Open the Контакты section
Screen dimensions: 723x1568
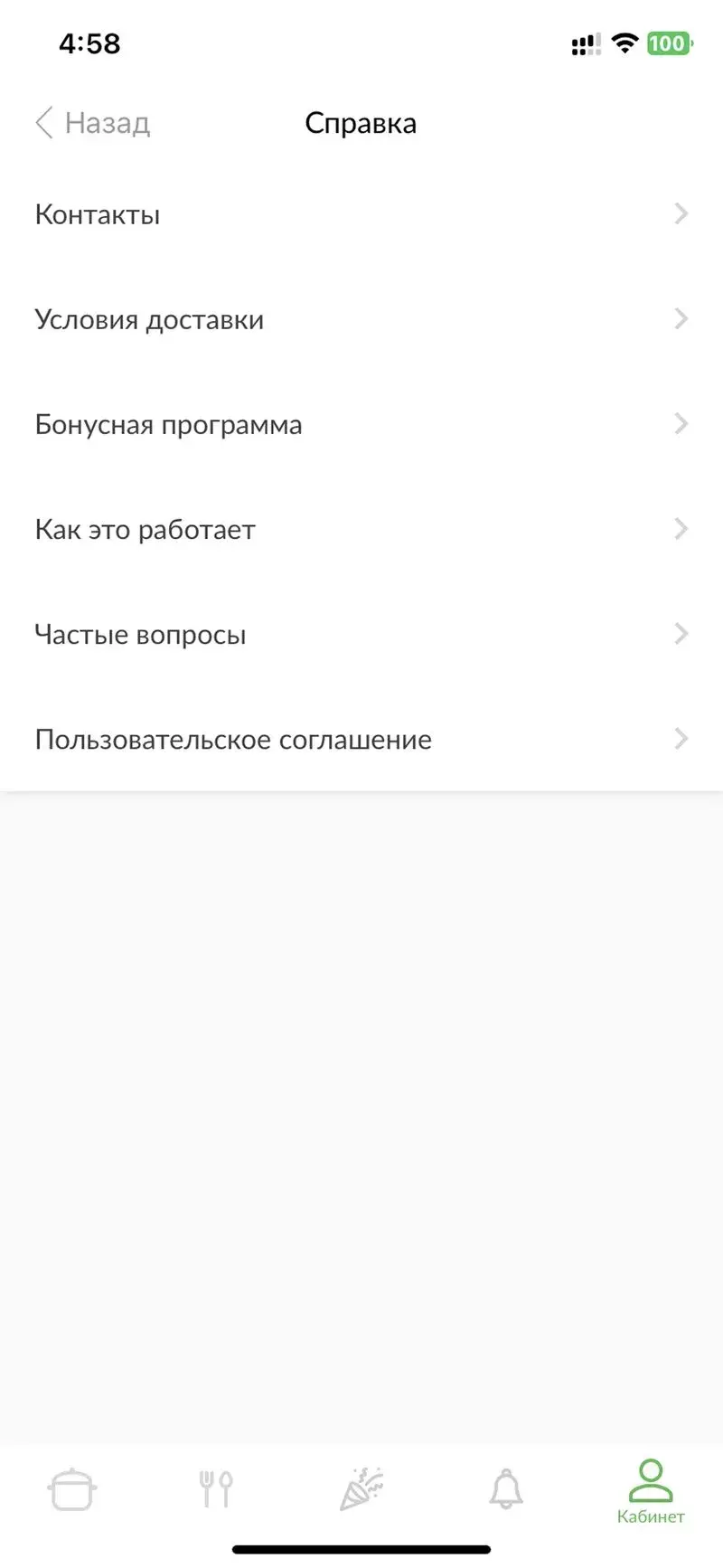pos(361,214)
